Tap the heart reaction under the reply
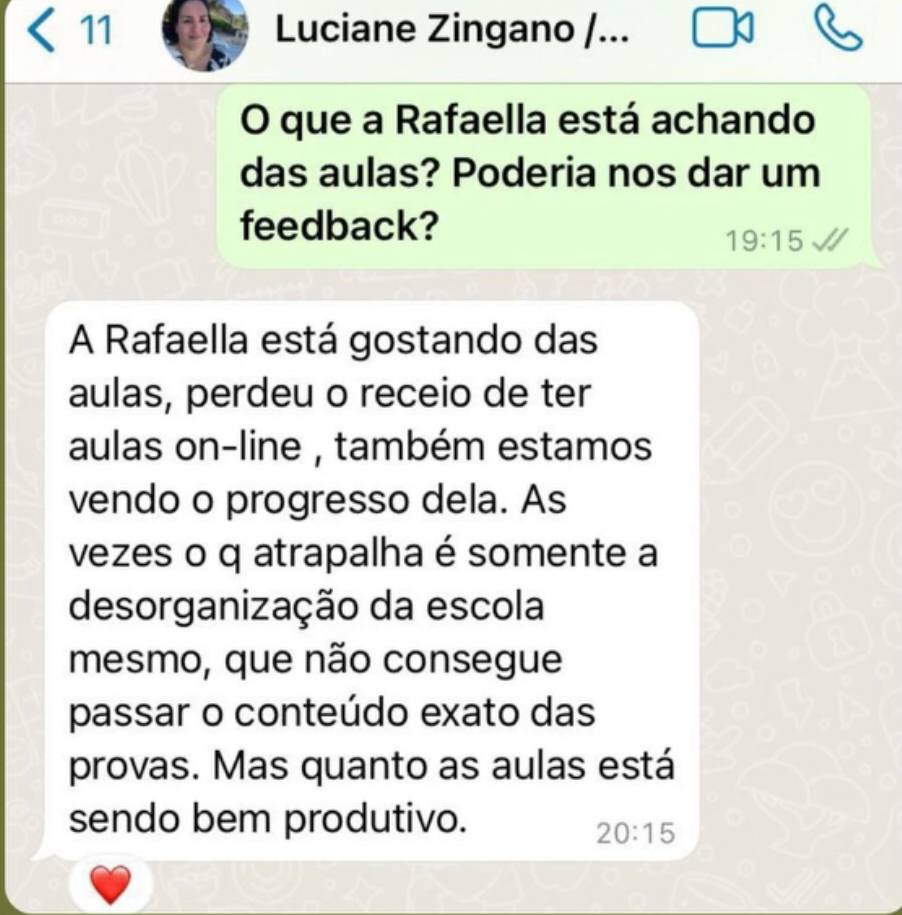 click(111, 883)
